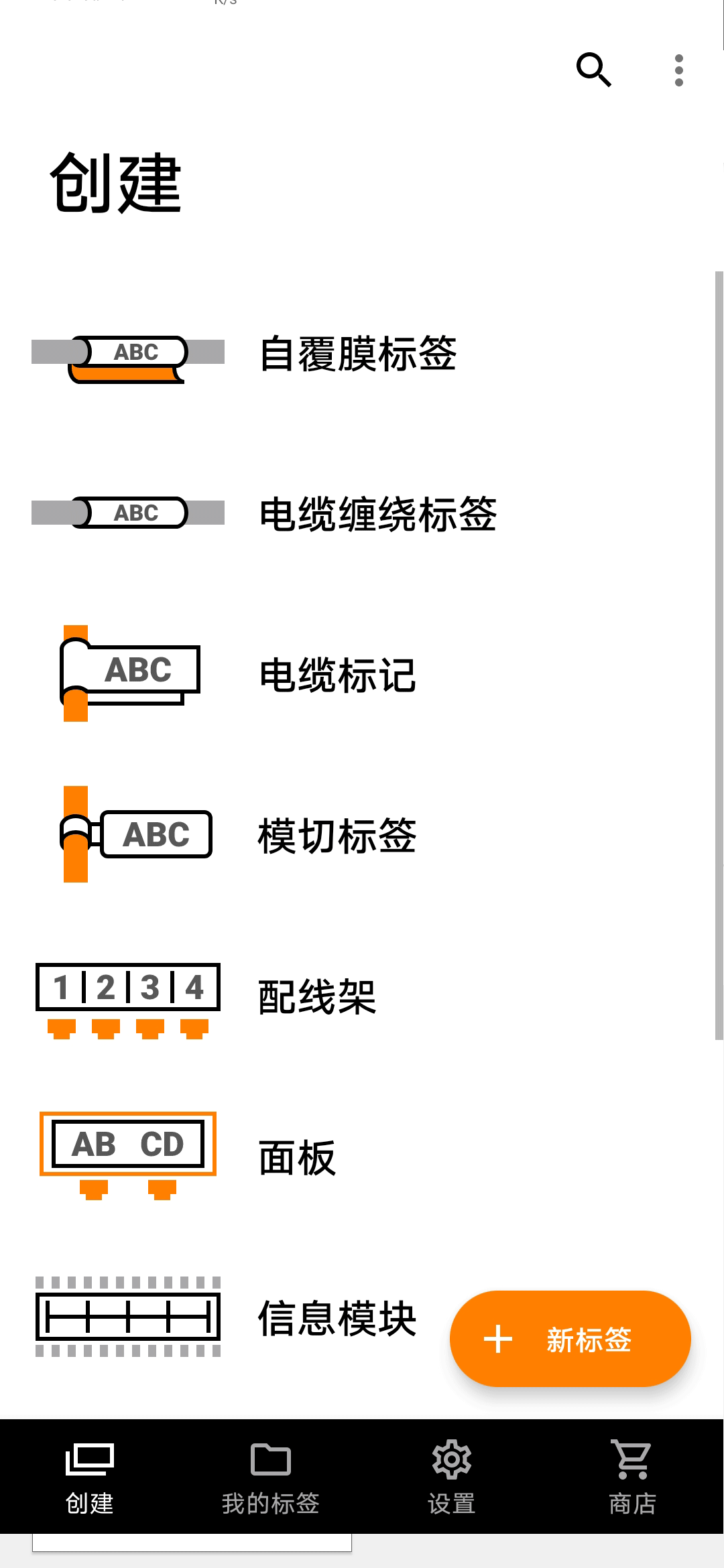Go to the 设置 tab
Image resolution: width=724 pixels, height=1568 pixels.
pos(452,1477)
